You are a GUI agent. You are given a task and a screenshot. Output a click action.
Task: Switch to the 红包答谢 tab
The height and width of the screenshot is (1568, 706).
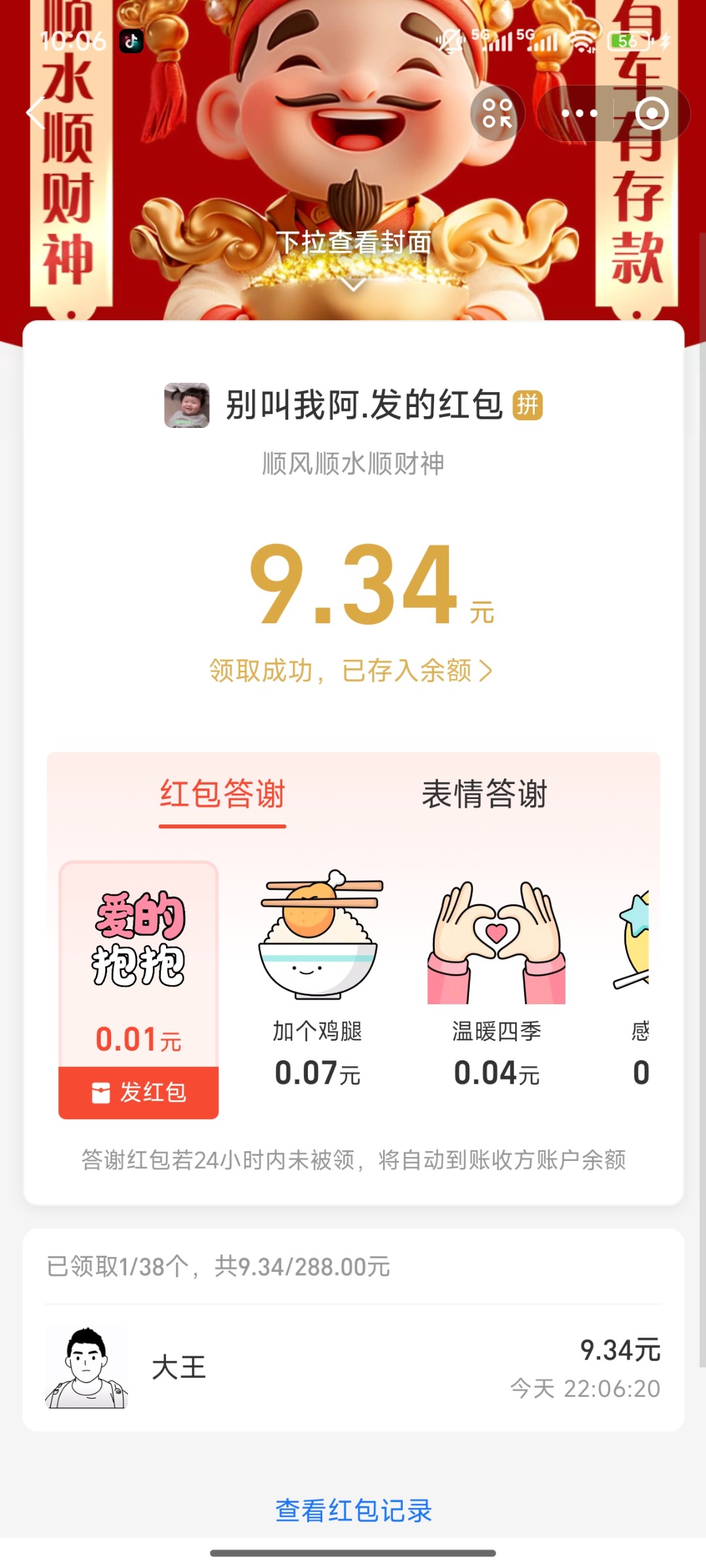(x=222, y=795)
